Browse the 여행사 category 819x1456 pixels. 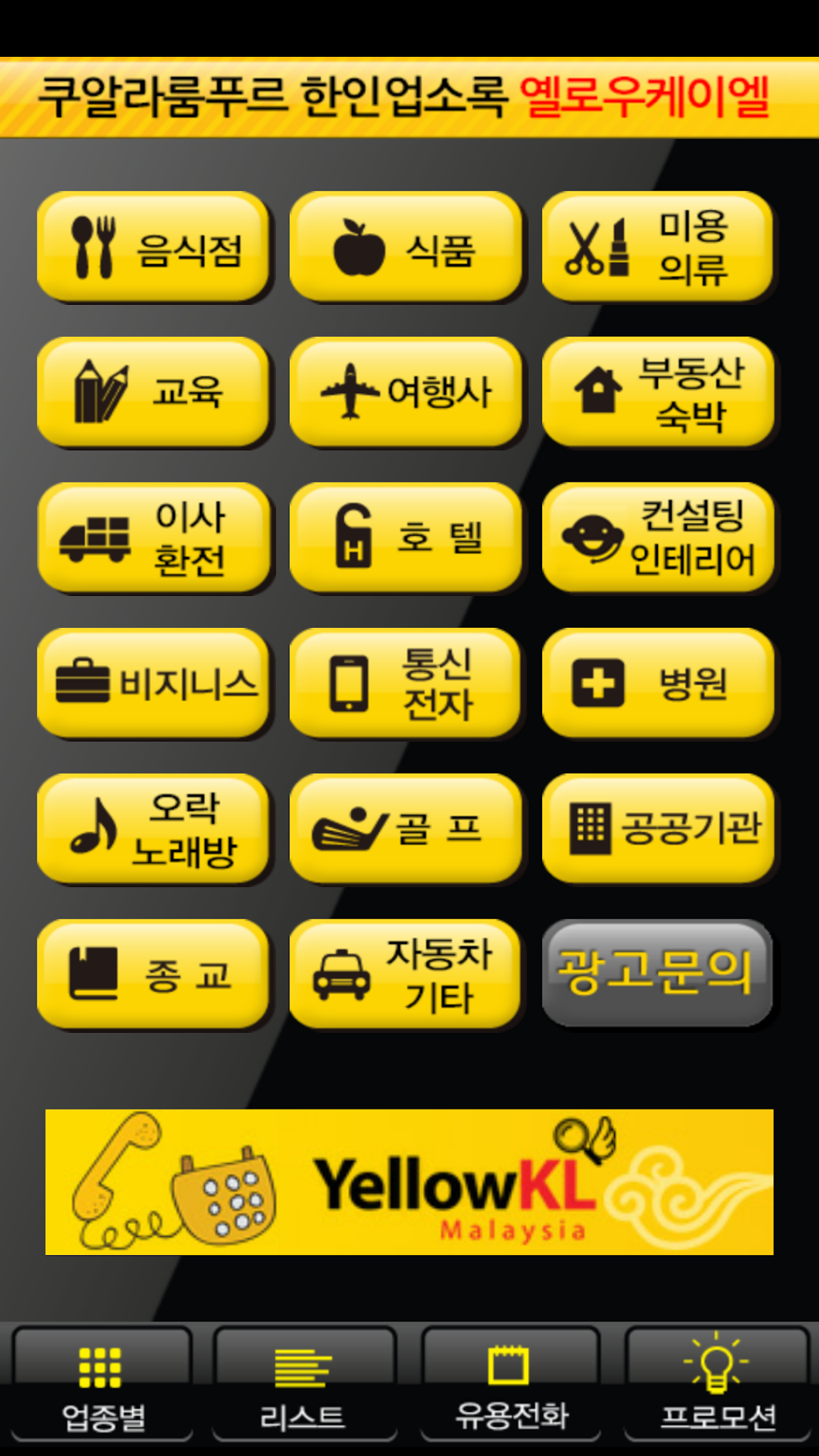click(x=406, y=392)
